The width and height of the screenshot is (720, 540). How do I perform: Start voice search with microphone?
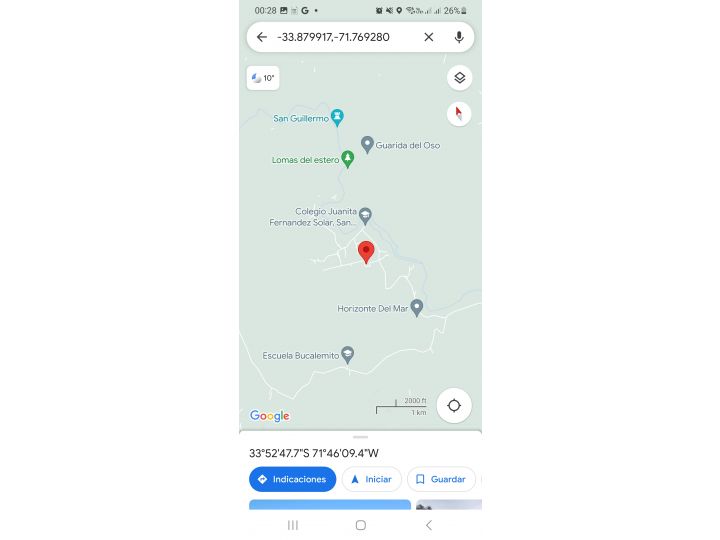tap(459, 37)
